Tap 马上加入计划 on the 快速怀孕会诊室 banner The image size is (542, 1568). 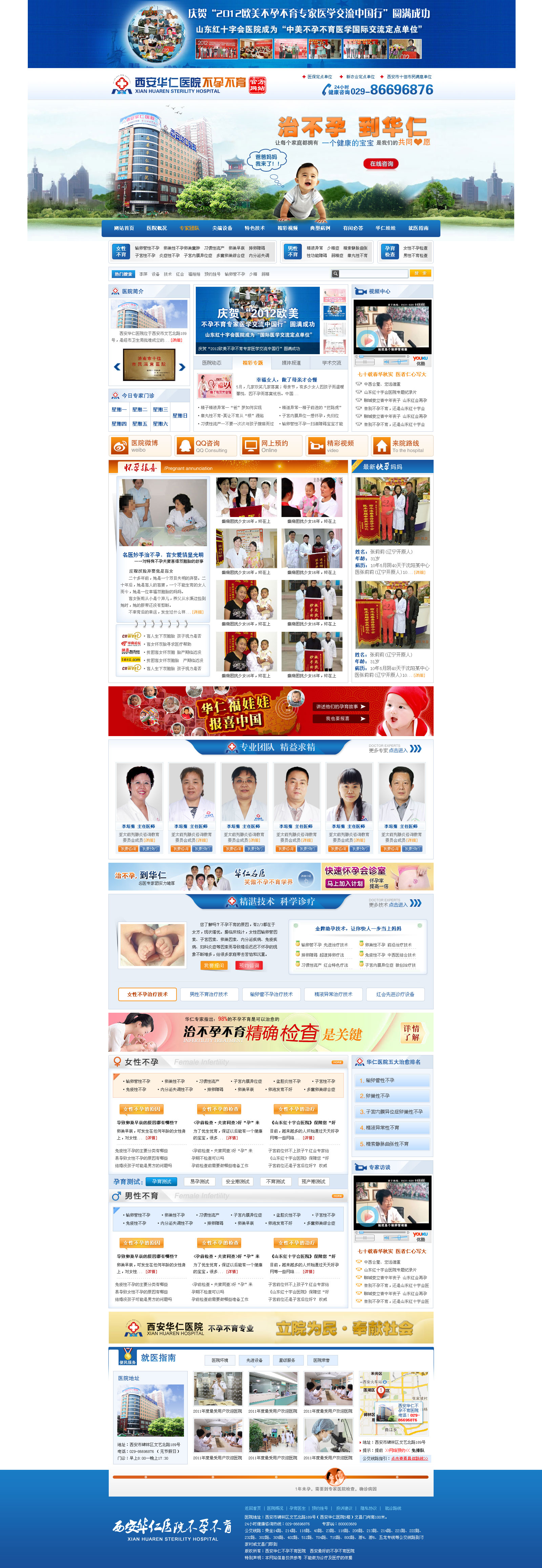pyautogui.click(x=345, y=883)
